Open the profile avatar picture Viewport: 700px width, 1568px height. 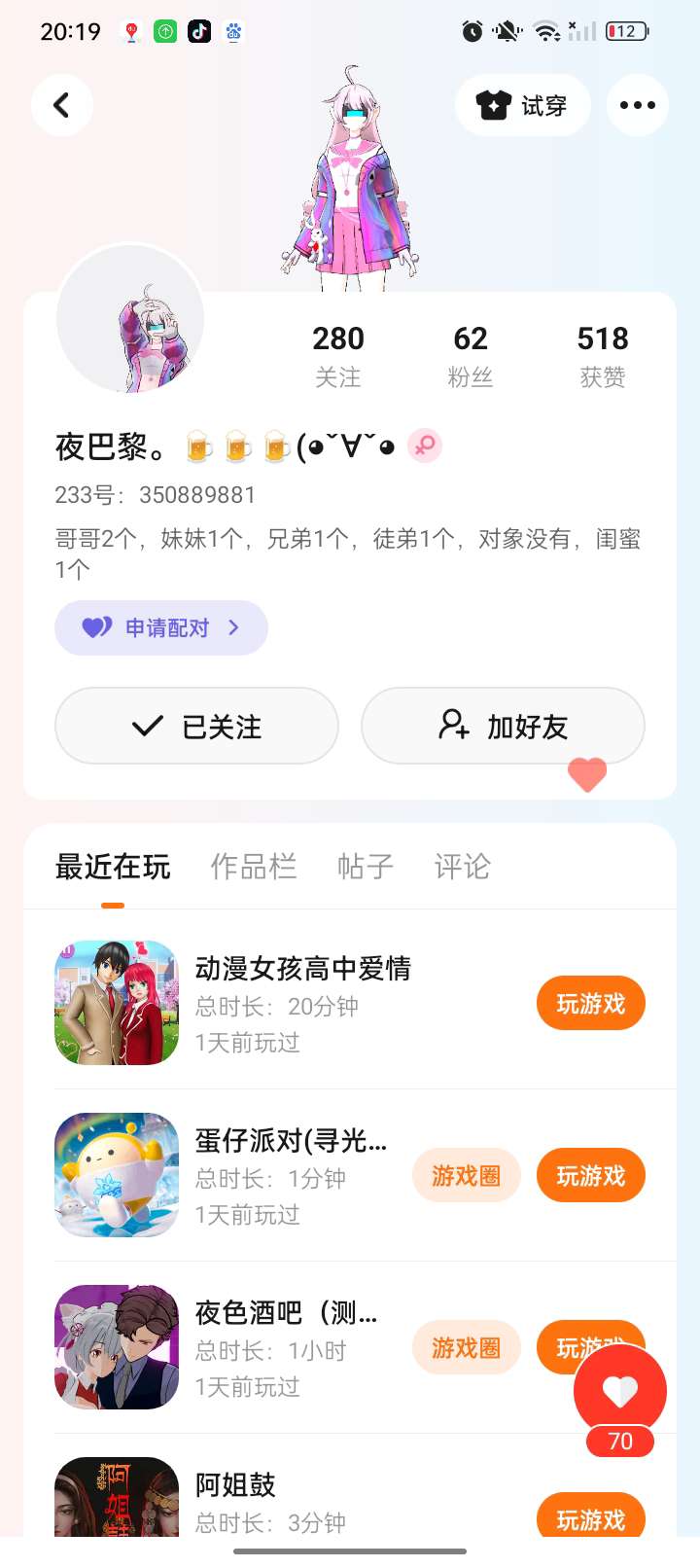pyautogui.click(x=130, y=319)
